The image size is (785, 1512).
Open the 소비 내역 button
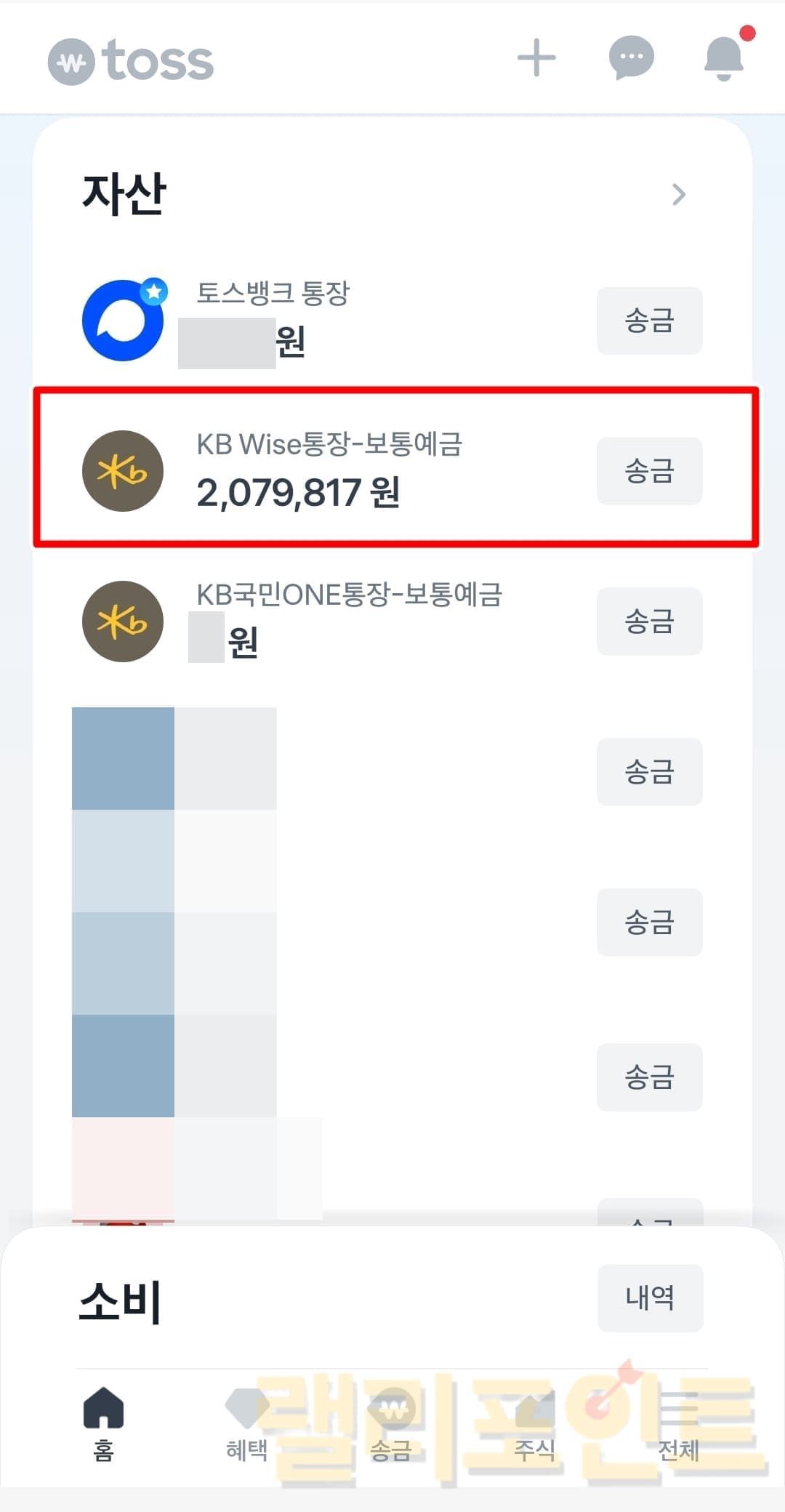click(x=650, y=1298)
